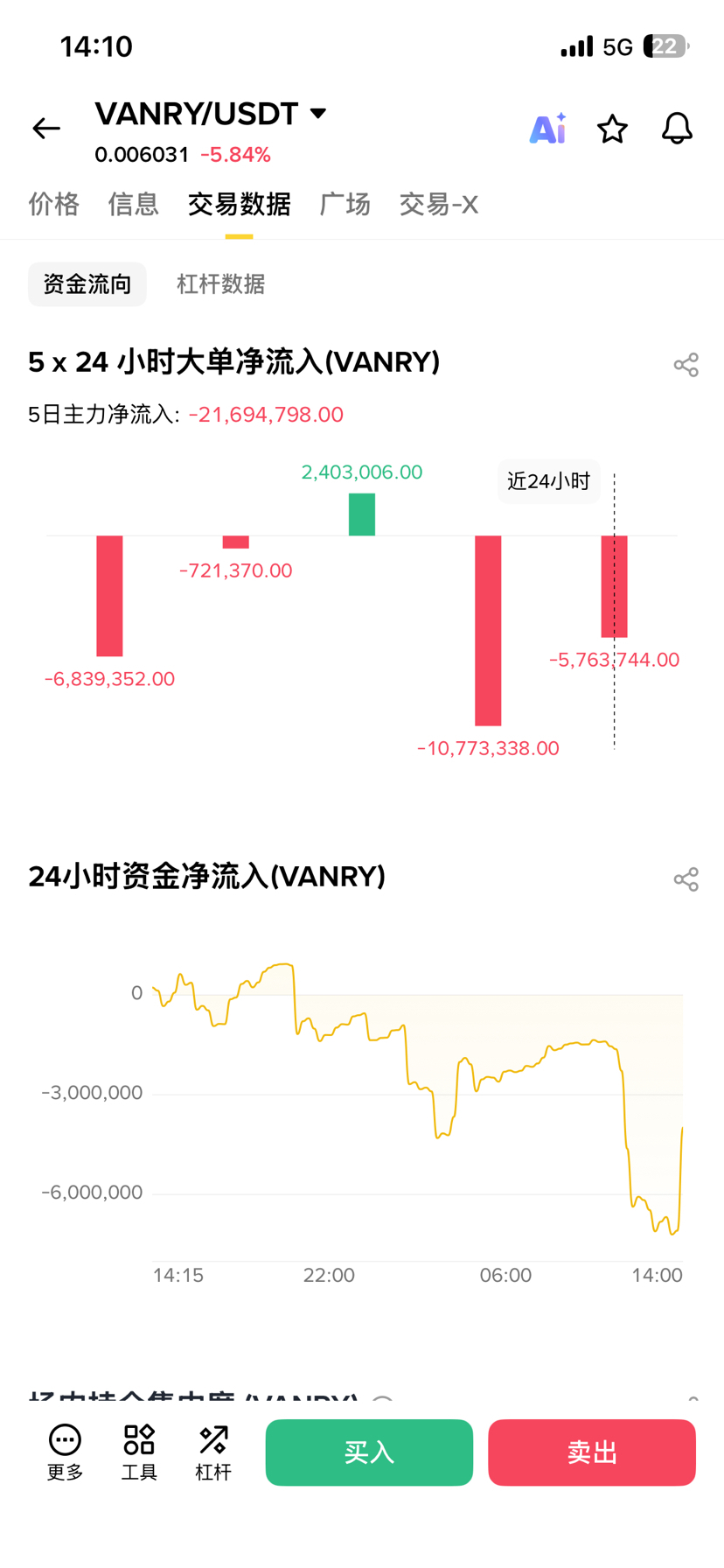This screenshot has height=1568, width=724.
Task: Add VANRY/USDT to favorites with the star
Action: [x=612, y=129]
